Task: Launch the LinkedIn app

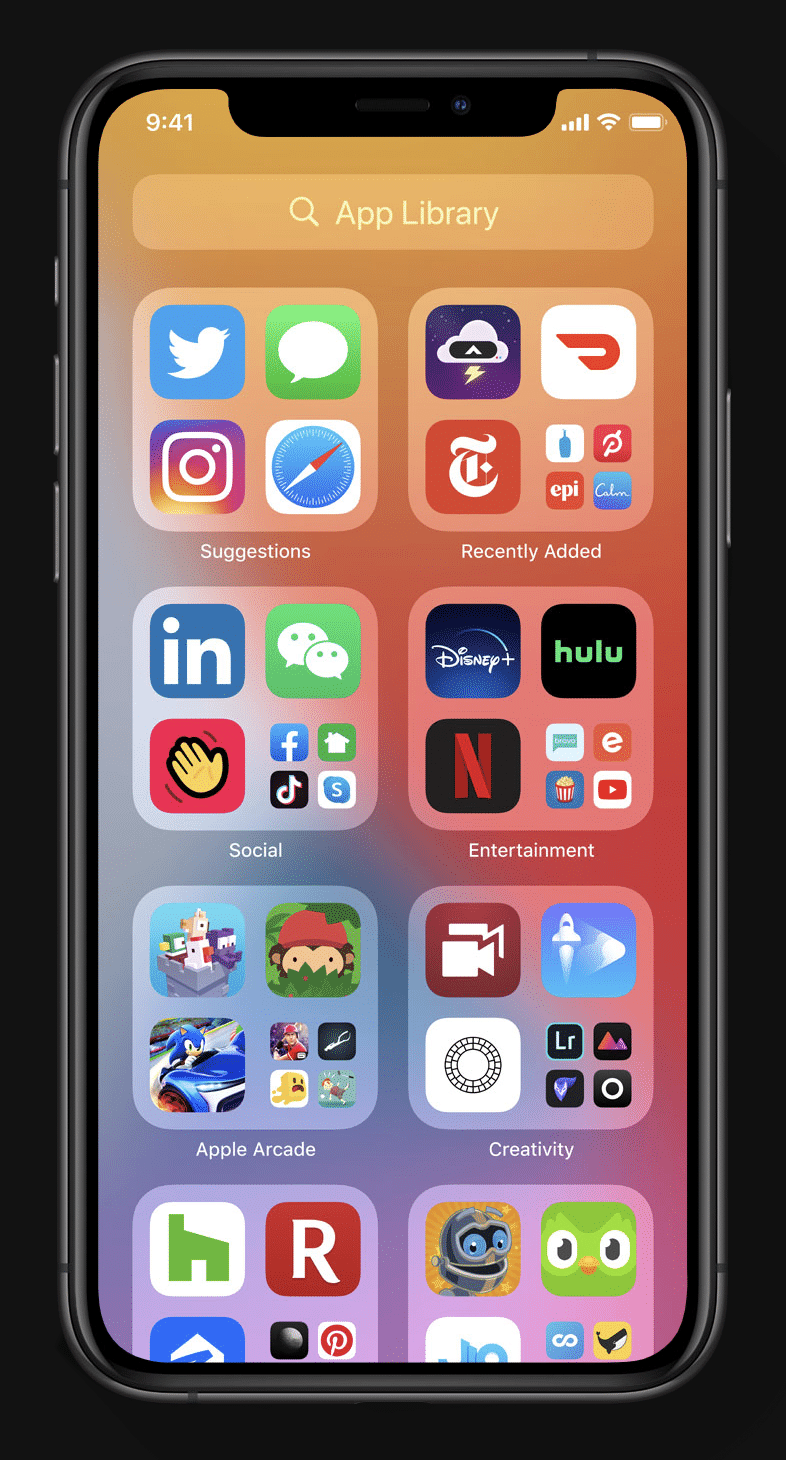Action: (197, 651)
